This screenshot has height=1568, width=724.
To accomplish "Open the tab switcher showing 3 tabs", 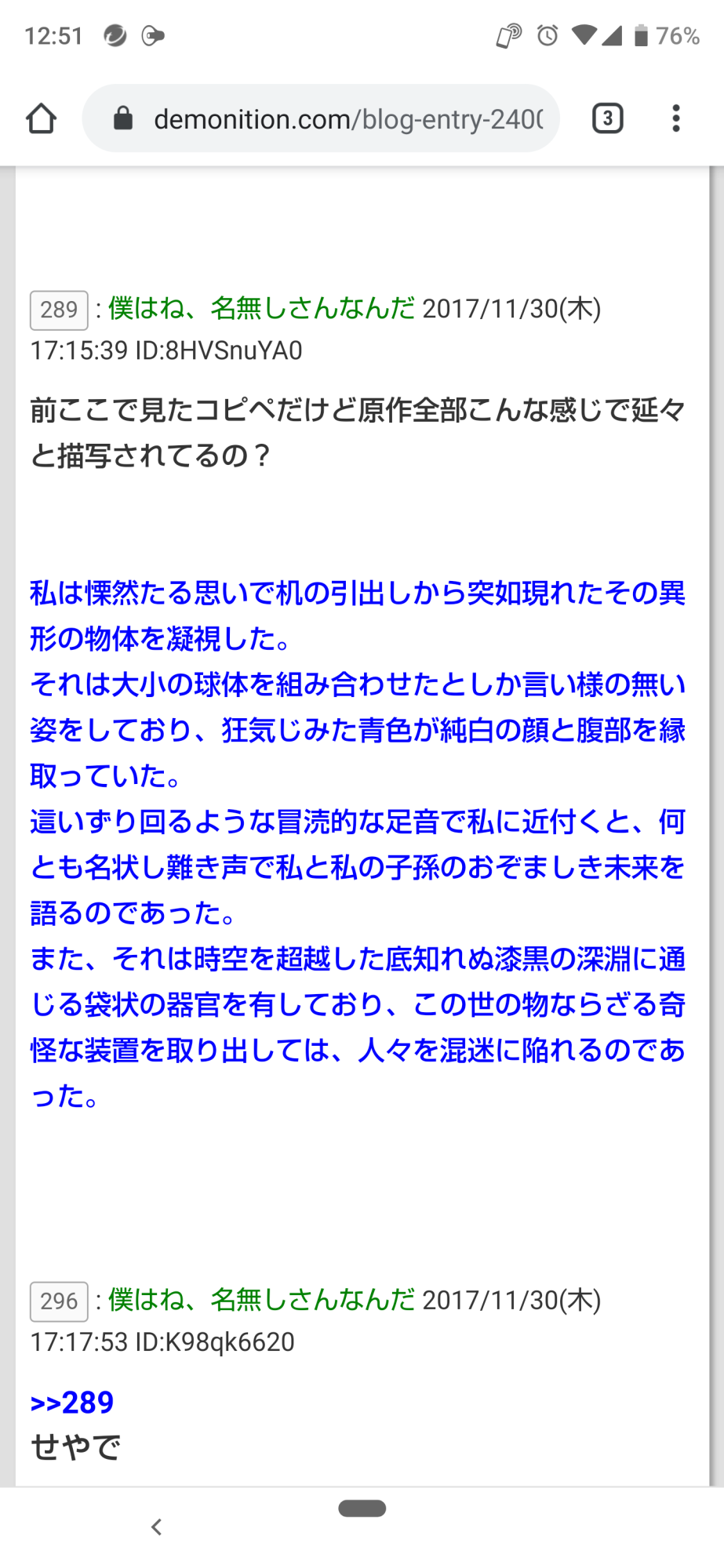I will point(607,119).
